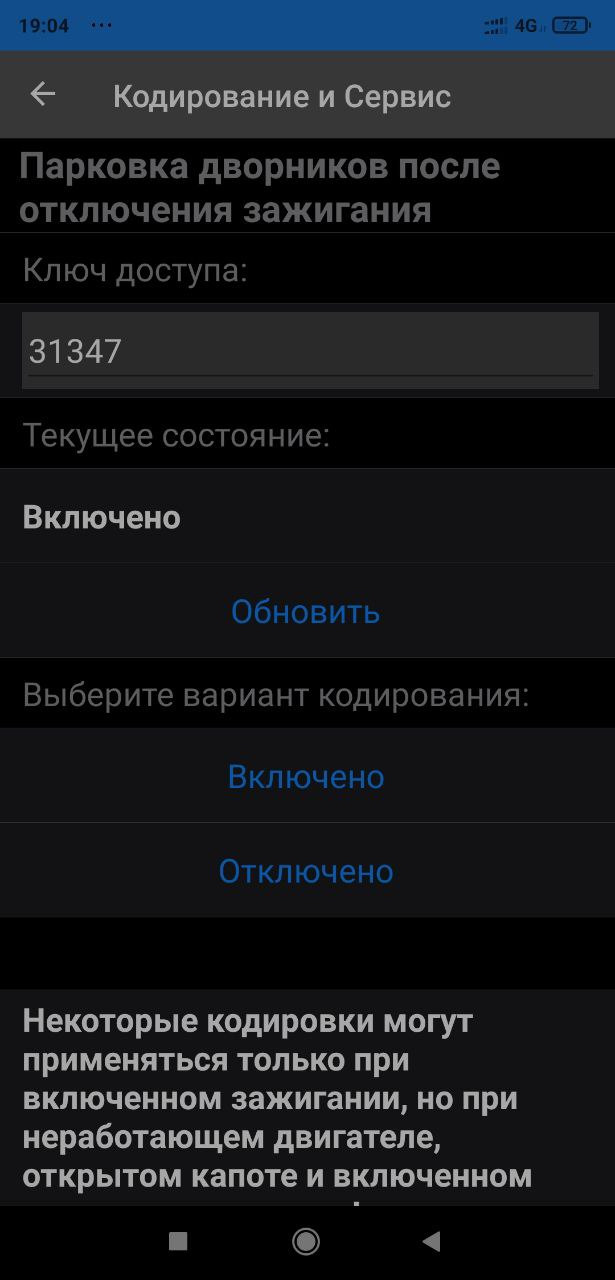
Task: Choose the Отключено coding option
Action: tap(306, 871)
